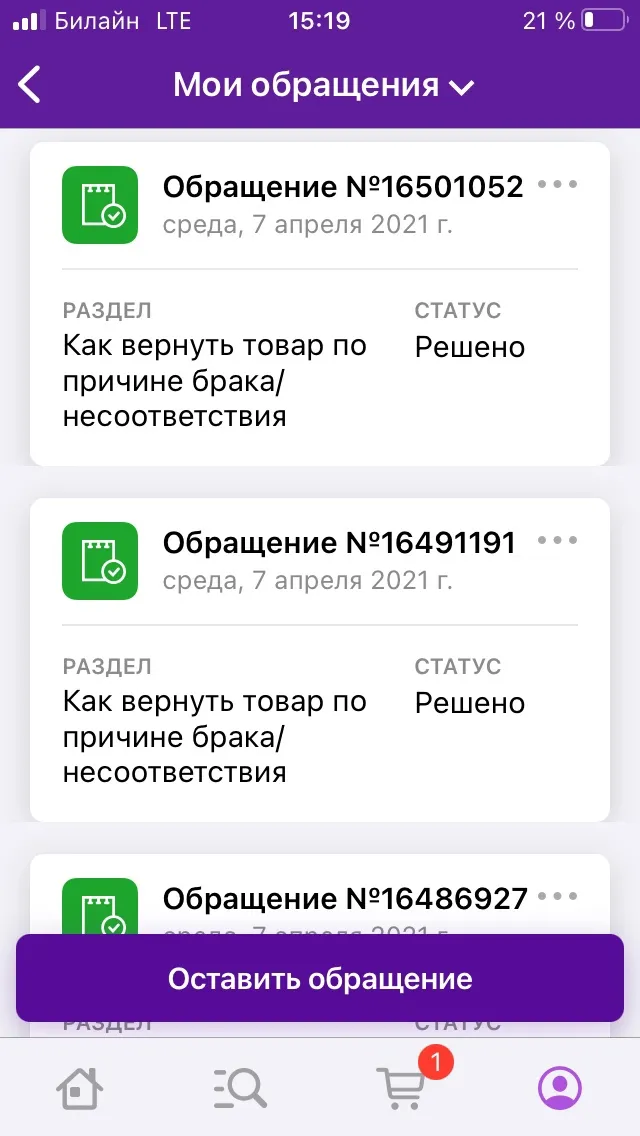Open request card №16491191
This screenshot has width=640, height=1136.
(x=320, y=659)
